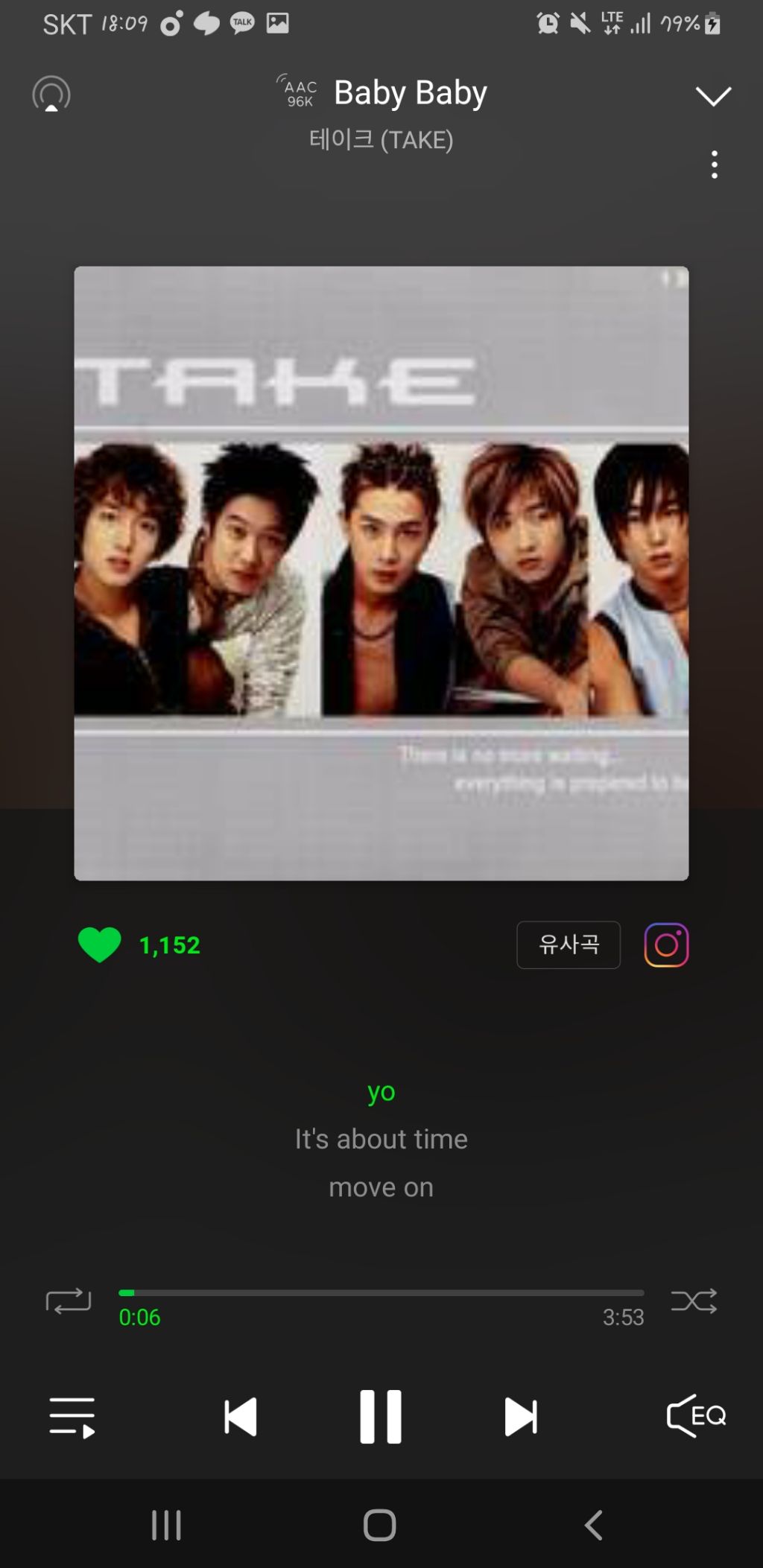This screenshot has height=1568, width=763.
Task: Open similar songs with the 유사곡 button
Action: (x=568, y=945)
